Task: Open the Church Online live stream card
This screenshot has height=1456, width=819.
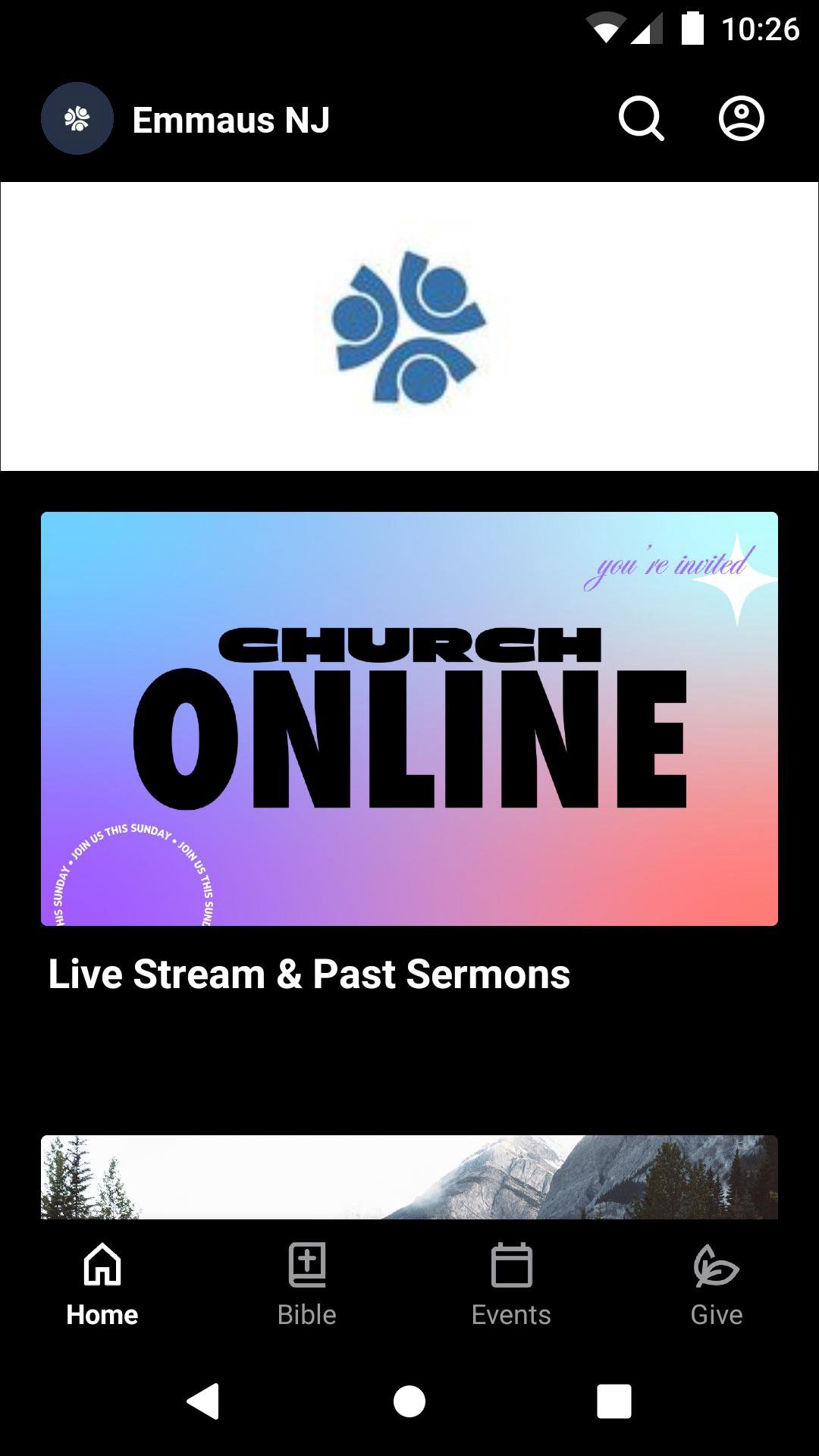Action: click(409, 718)
